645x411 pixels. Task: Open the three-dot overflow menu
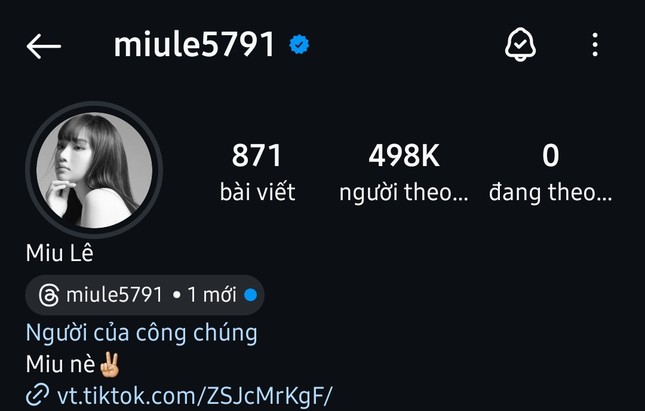(595, 45)
